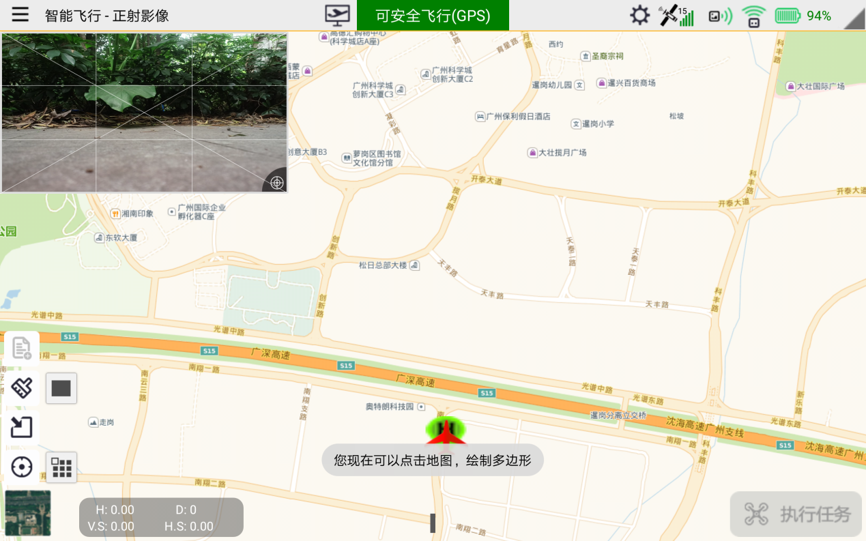866x541 pixels.
Task: Tap the 可安全飞行(GPS) status button
Action: coord(433,15)
